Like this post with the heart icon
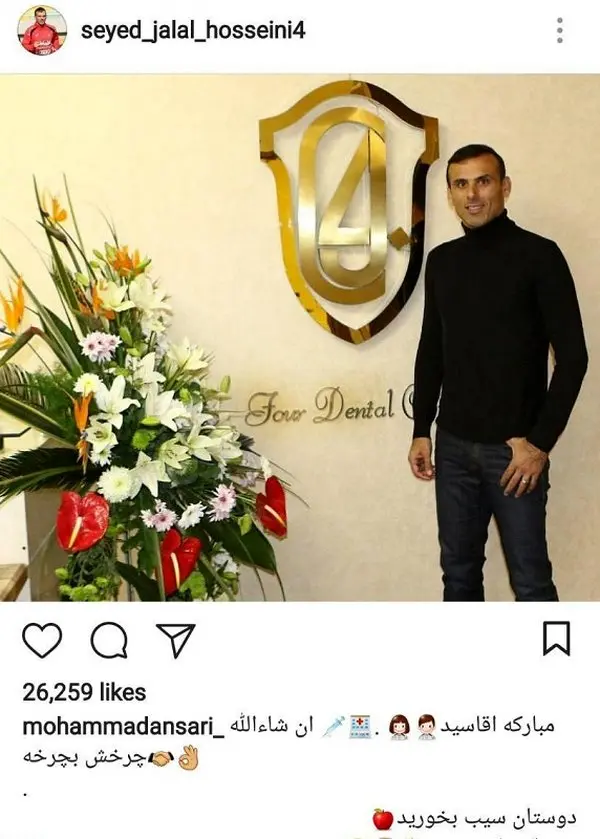The image size is (600, 839). coord(41,640)
